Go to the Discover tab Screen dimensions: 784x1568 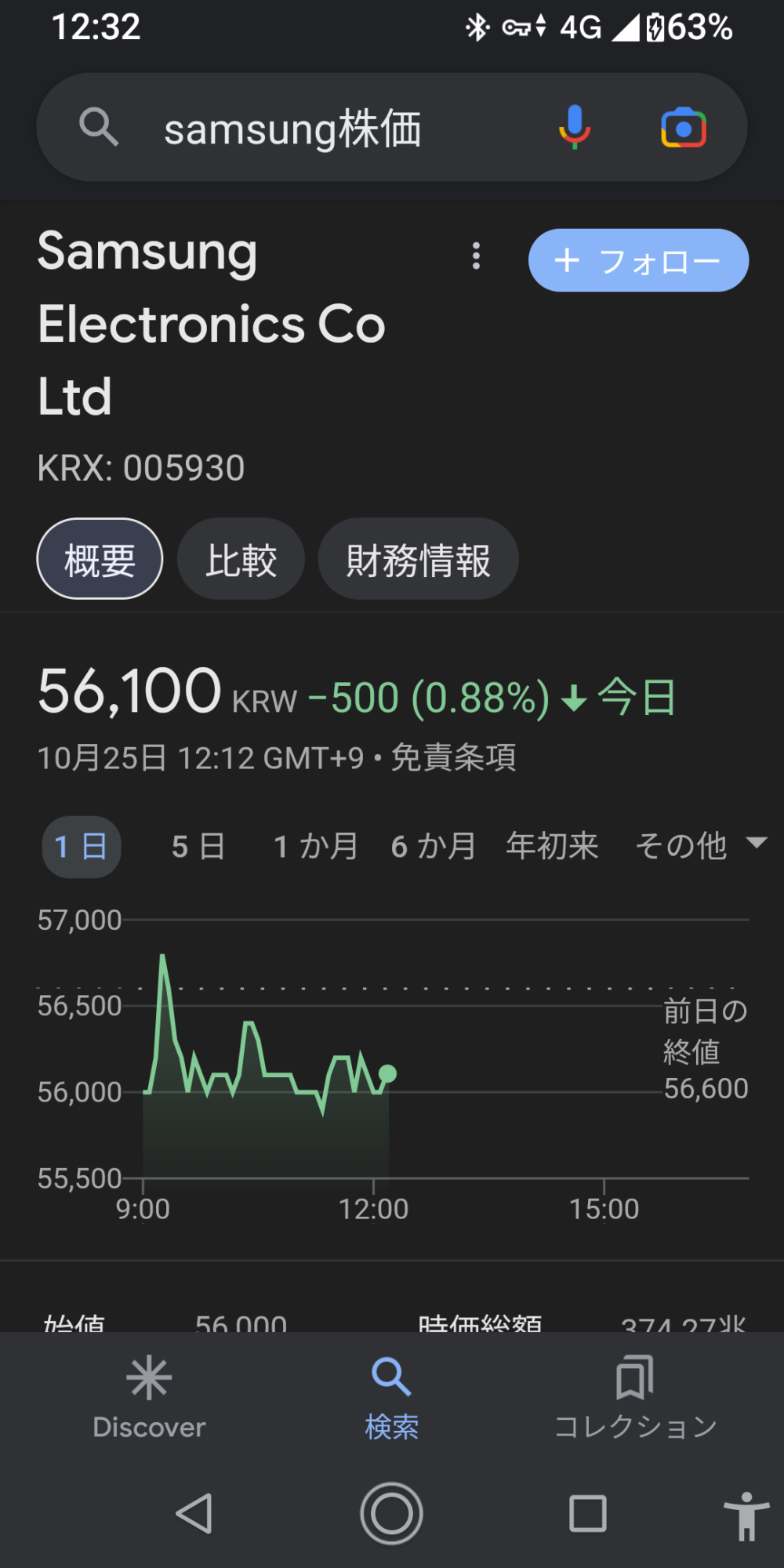[149, 1398]
